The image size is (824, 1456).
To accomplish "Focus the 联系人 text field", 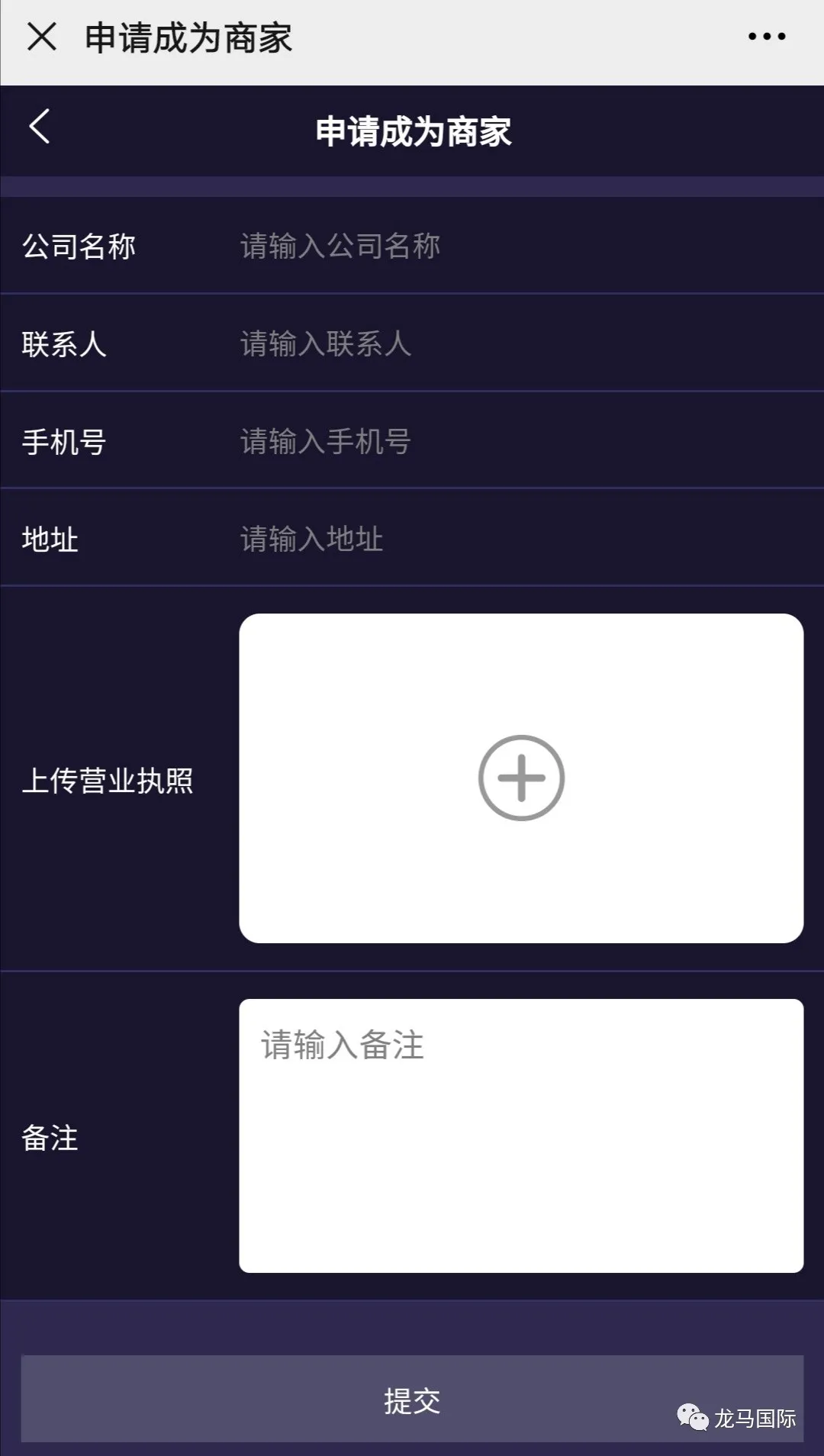I will point(519,344).
